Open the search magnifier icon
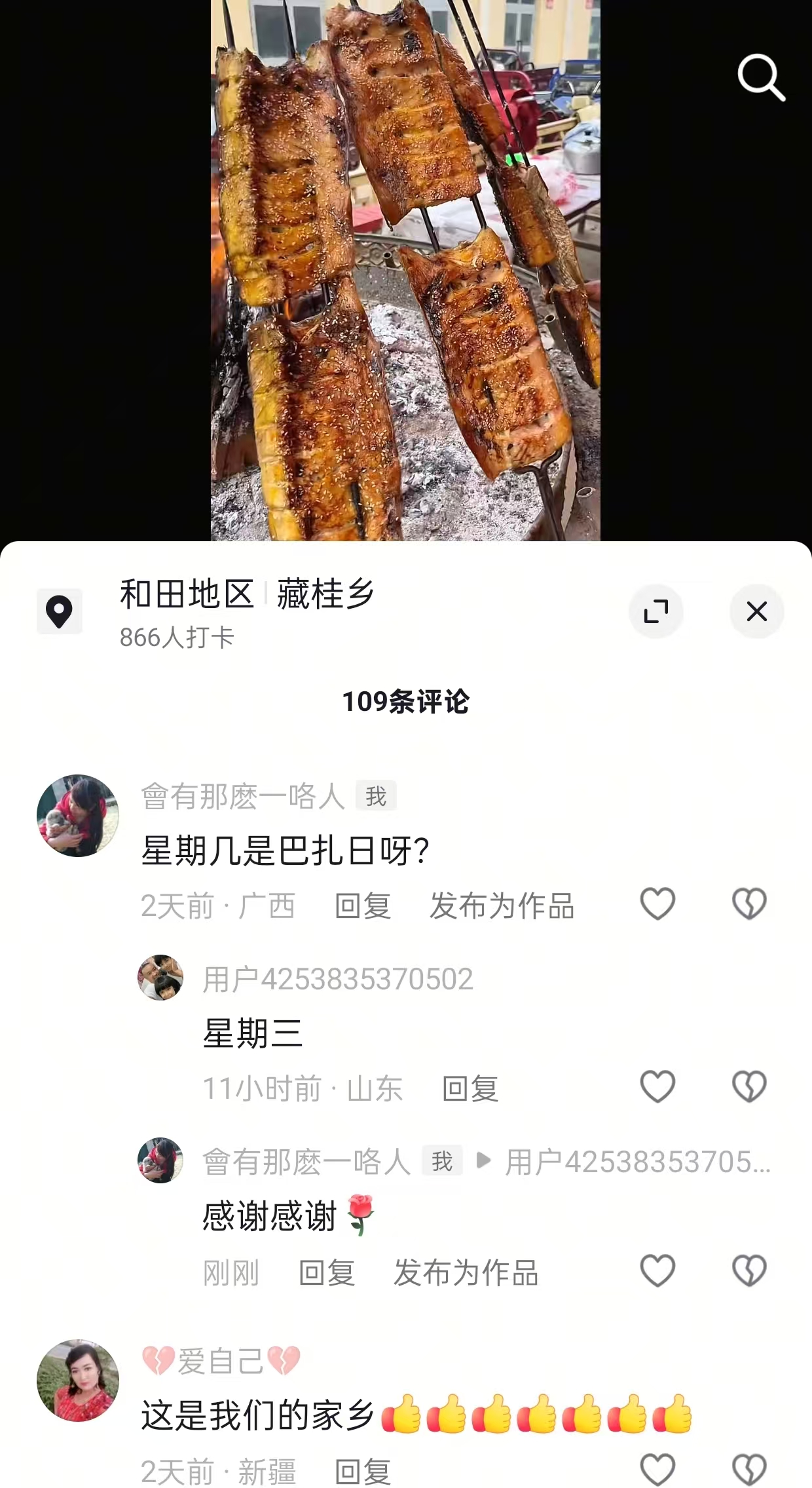Viewport: 812px width, 1488px height. 761,78
